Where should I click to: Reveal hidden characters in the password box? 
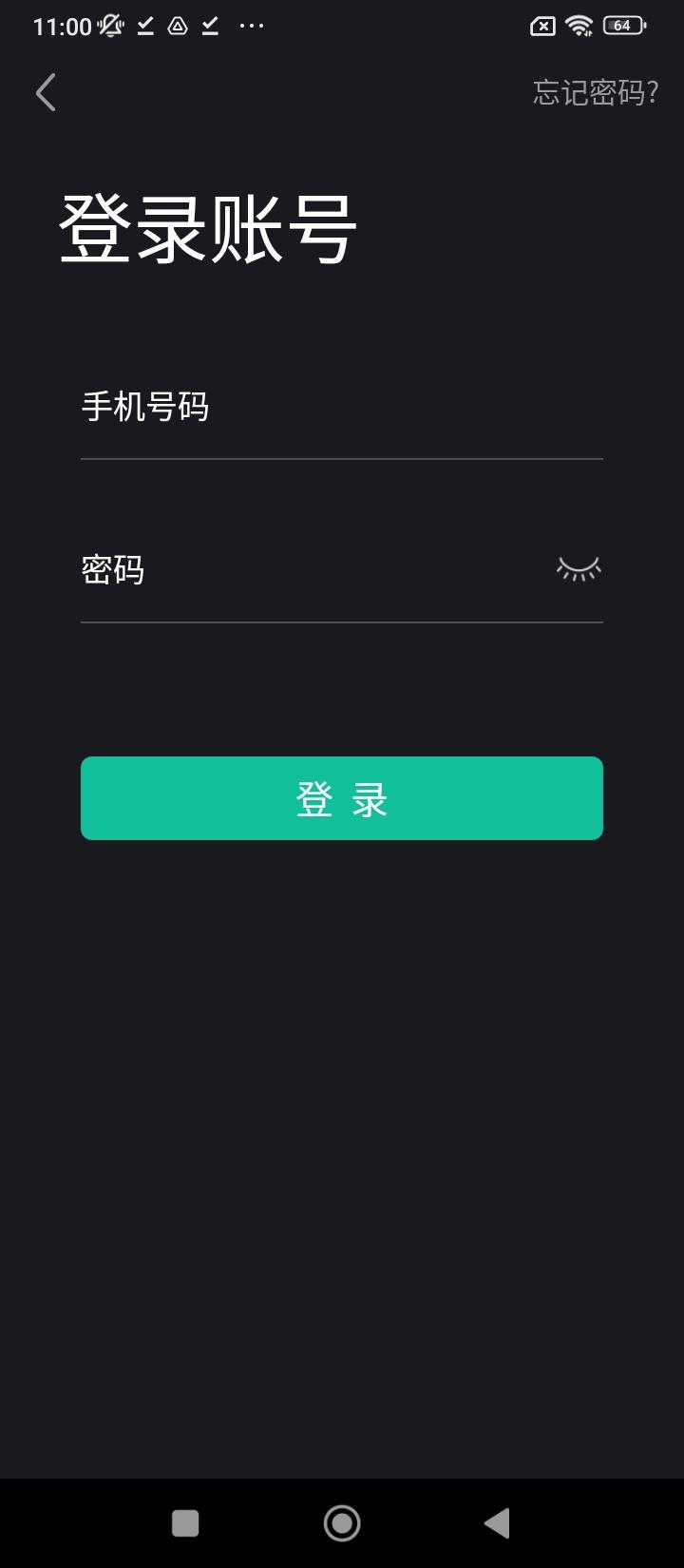[577, 569]
